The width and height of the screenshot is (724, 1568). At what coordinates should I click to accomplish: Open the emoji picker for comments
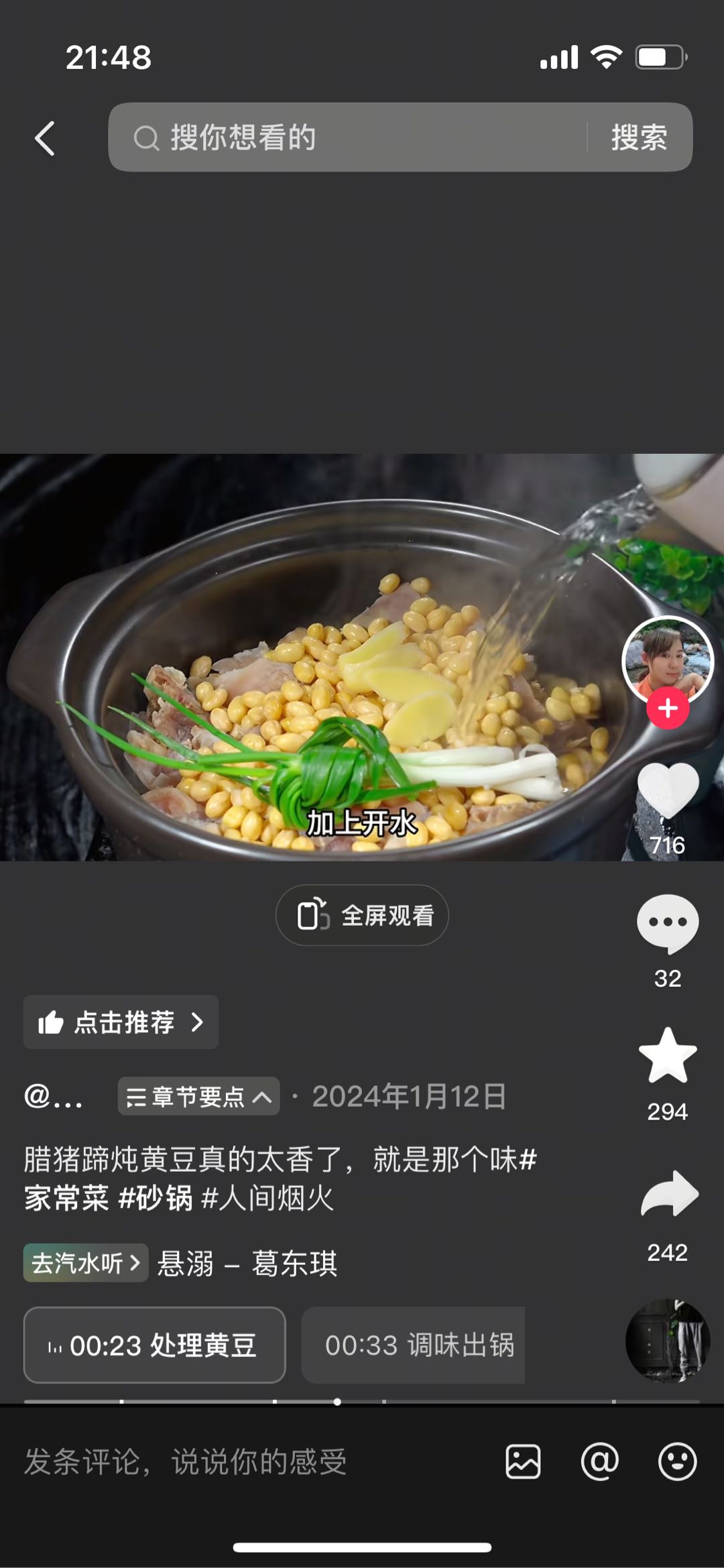coord(677,1461)
